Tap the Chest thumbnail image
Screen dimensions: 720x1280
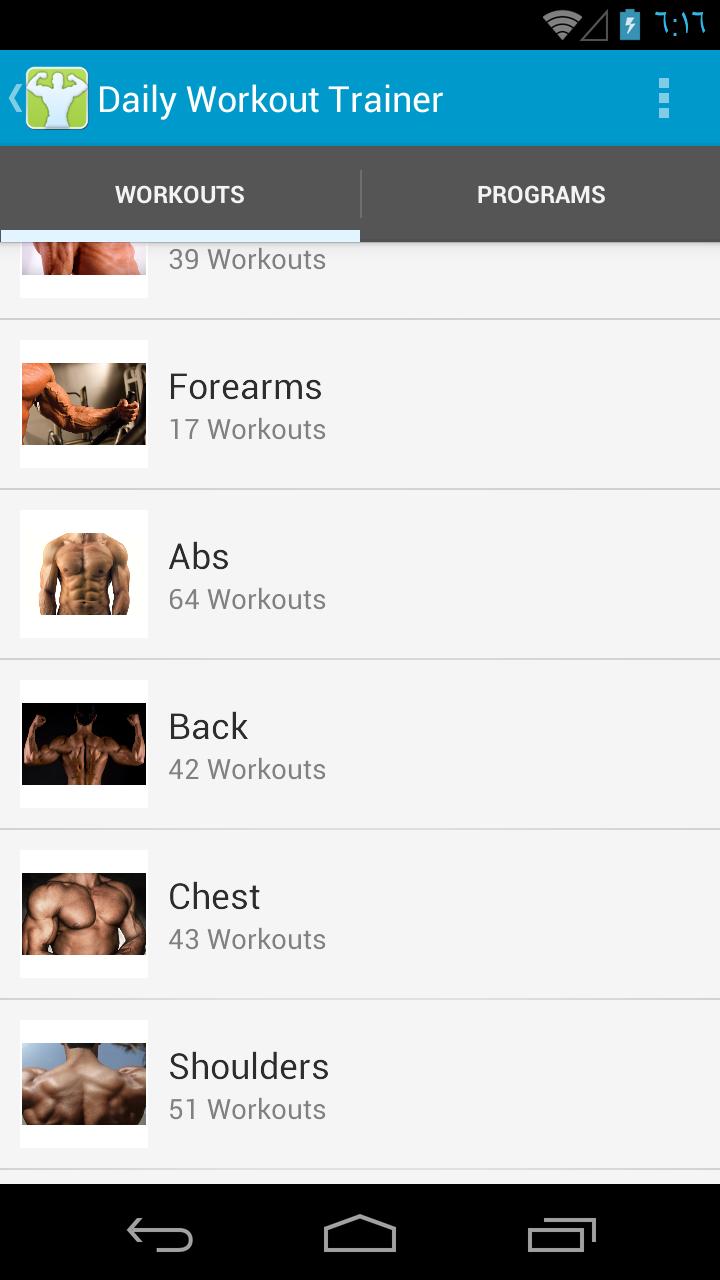83,914
